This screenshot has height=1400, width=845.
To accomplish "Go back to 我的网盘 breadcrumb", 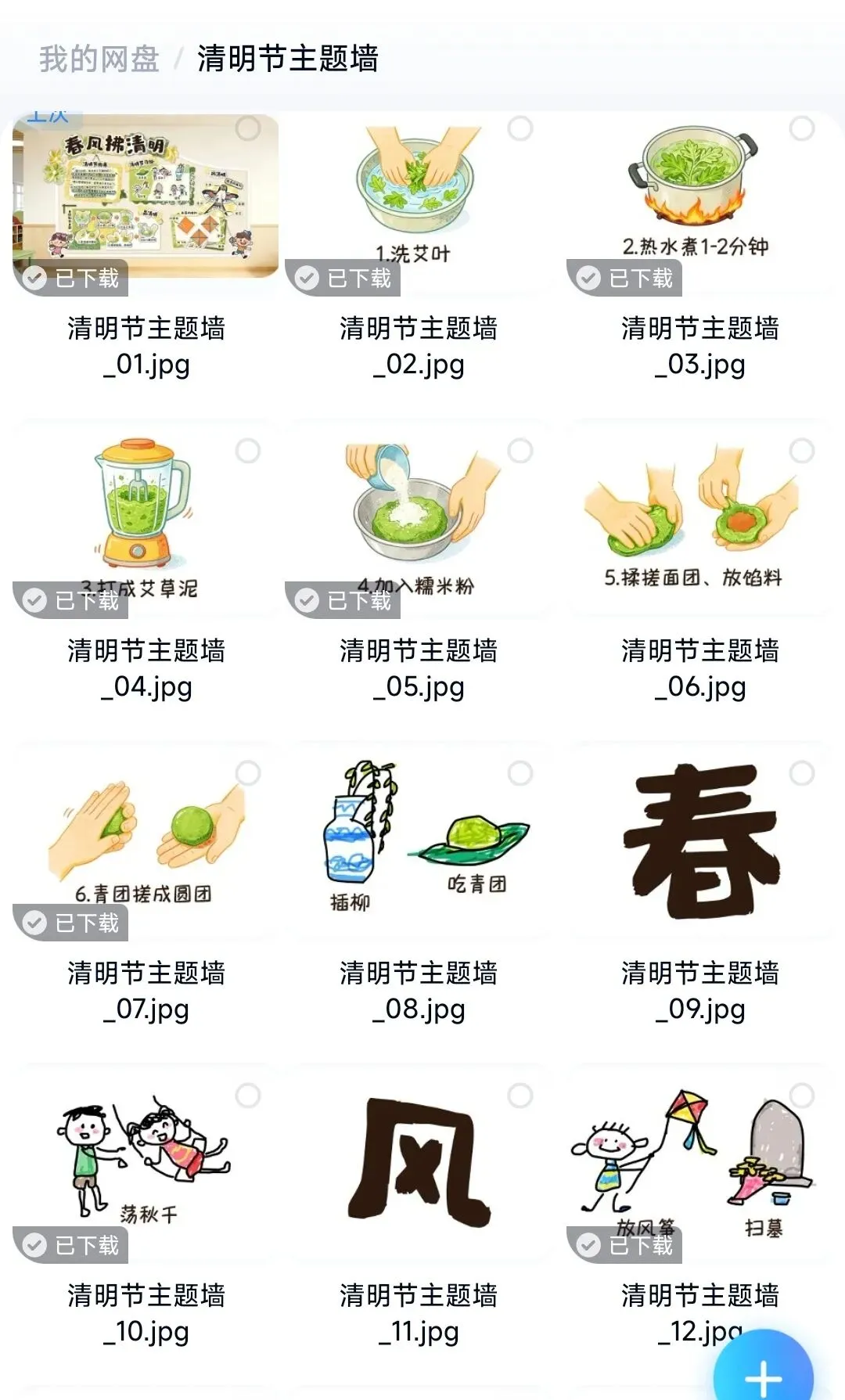I will coord(99,59).
